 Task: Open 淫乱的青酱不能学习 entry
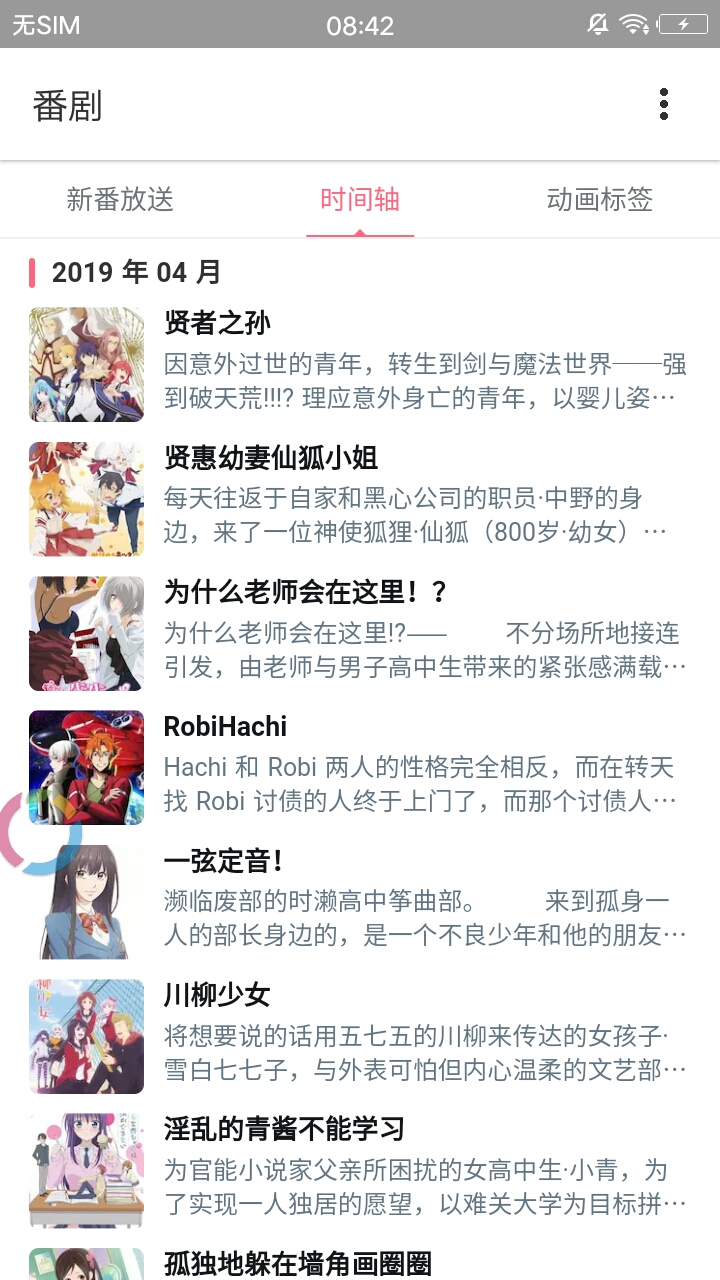360,1170
